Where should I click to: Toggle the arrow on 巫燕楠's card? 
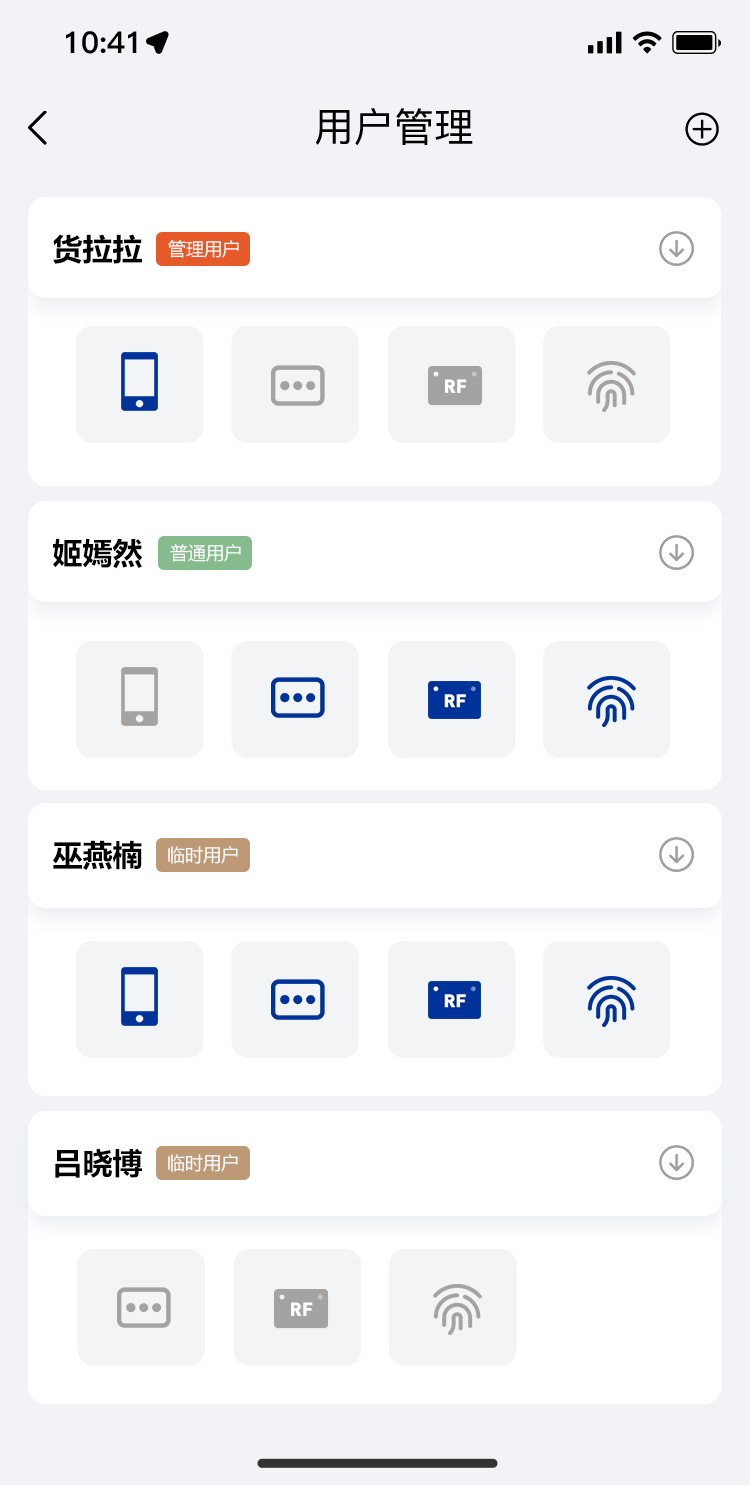coord(677,855)
